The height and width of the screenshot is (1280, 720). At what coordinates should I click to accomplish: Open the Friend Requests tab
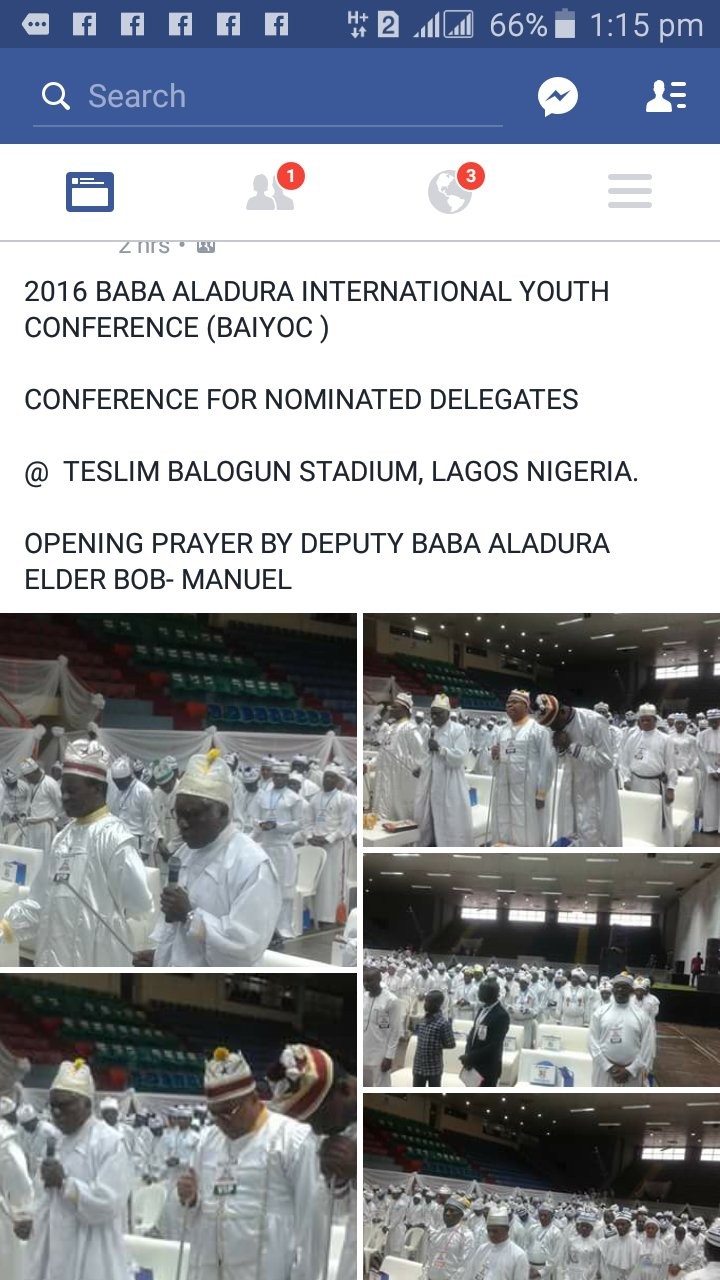(270, 192)
